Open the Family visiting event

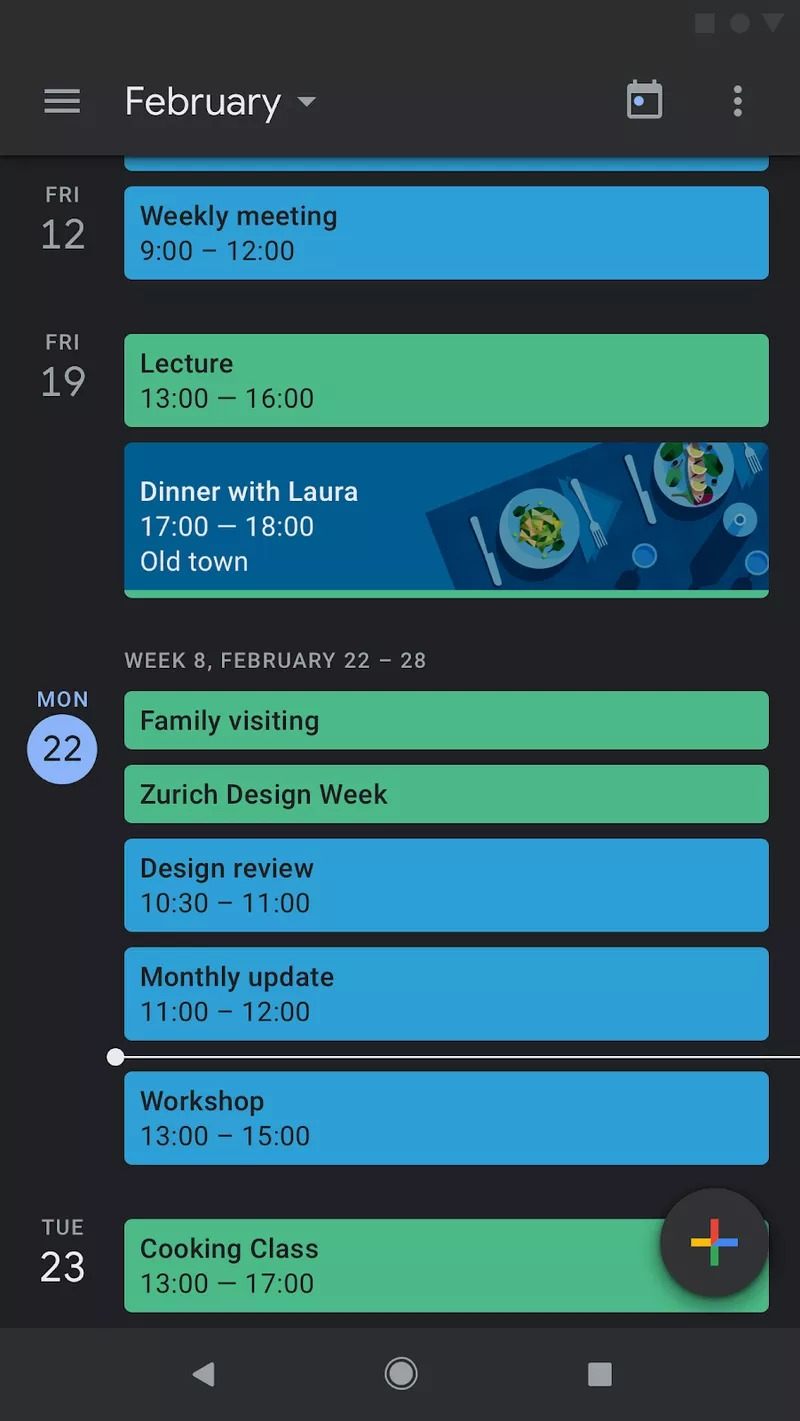(x=446, y=720)
